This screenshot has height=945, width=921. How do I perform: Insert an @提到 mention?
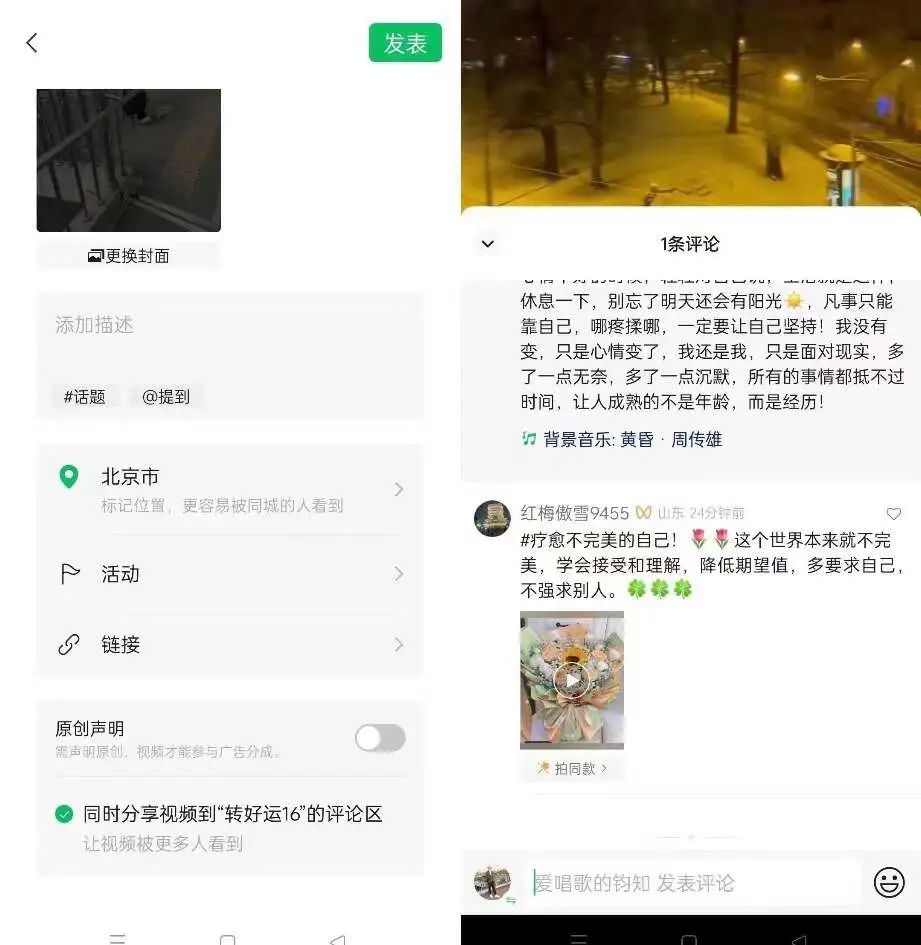166,397
